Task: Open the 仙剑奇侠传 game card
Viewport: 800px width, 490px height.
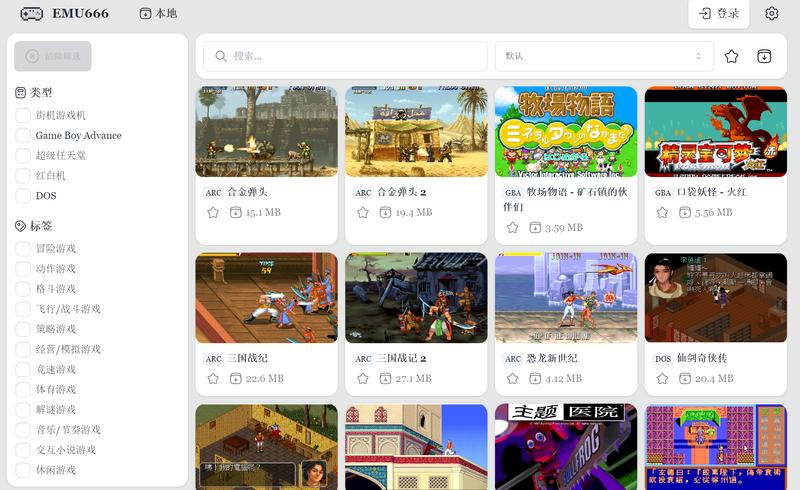Action: pos(715,298)
